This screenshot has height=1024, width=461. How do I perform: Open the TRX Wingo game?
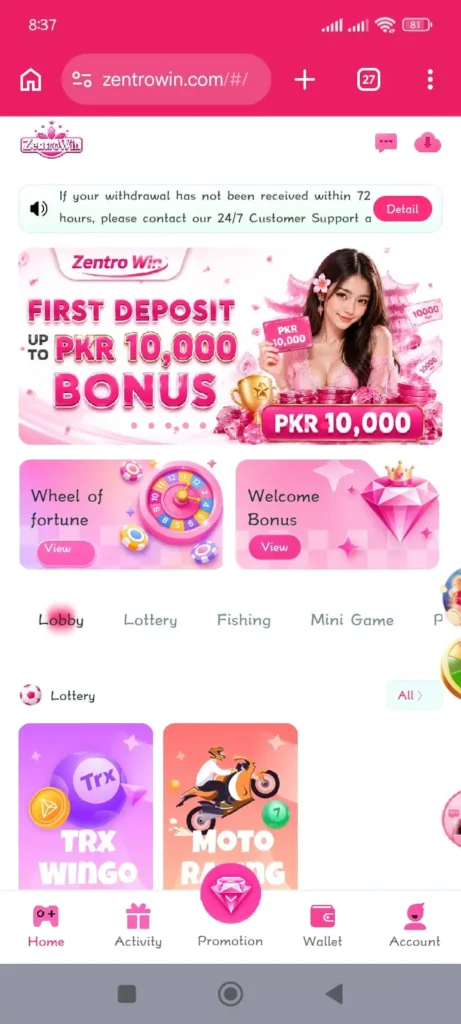pyautogui.click(x=86, y=807)
